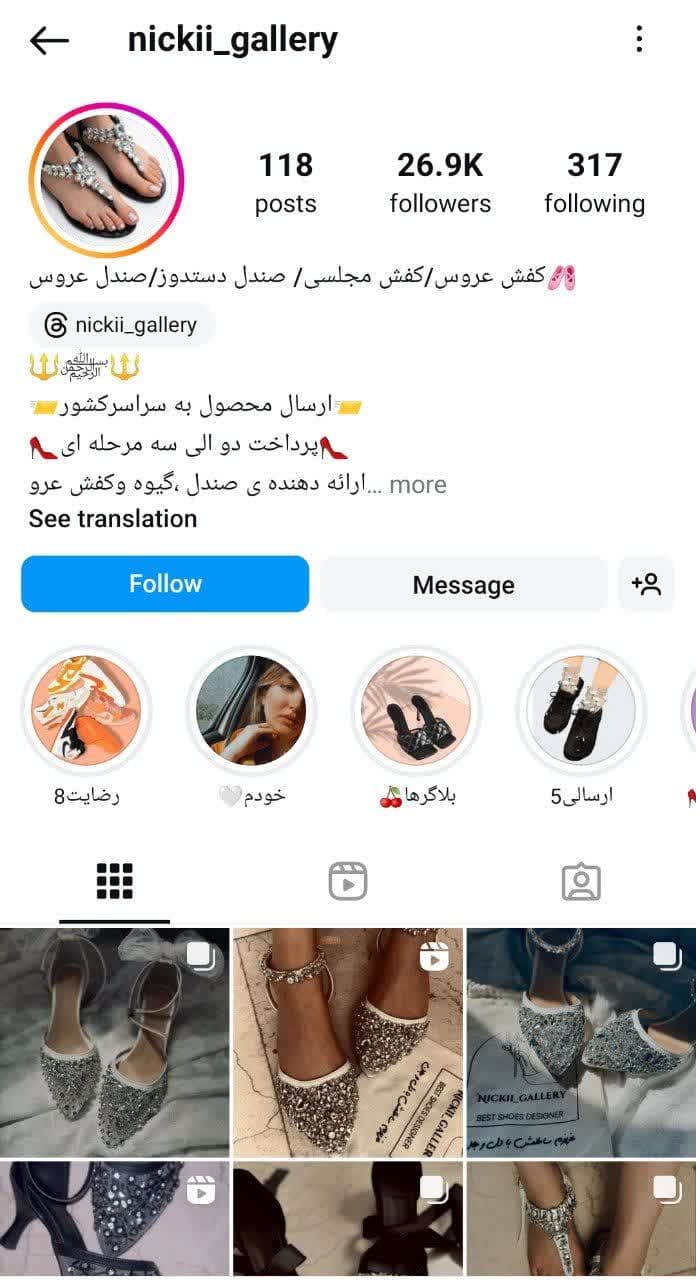Select the posts grid tab
The height and width of the screenshot is (1280, 696).
pyautogui.click(x=115, y=882)
